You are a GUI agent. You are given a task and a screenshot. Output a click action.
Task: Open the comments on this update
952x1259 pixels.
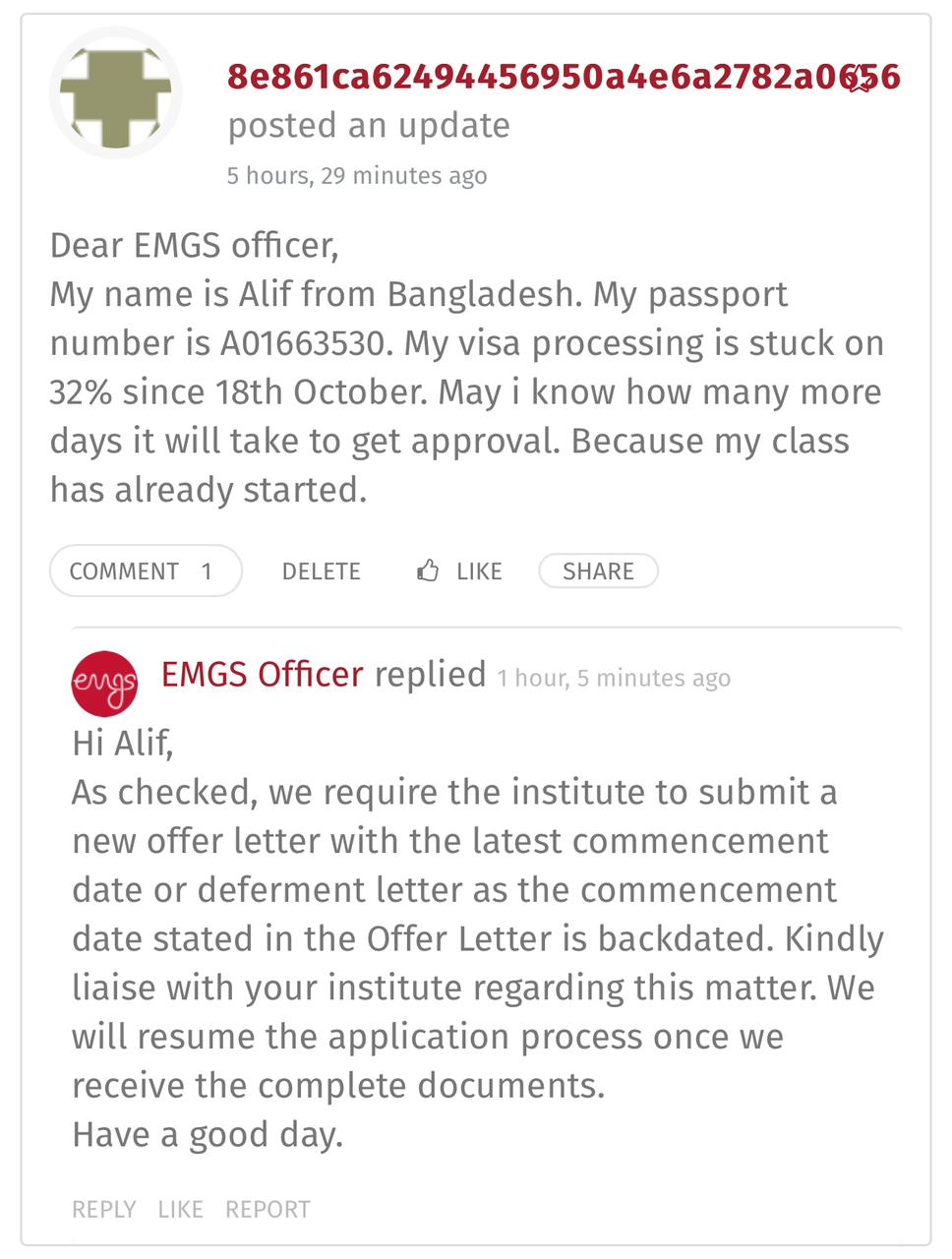click(145, 571)
